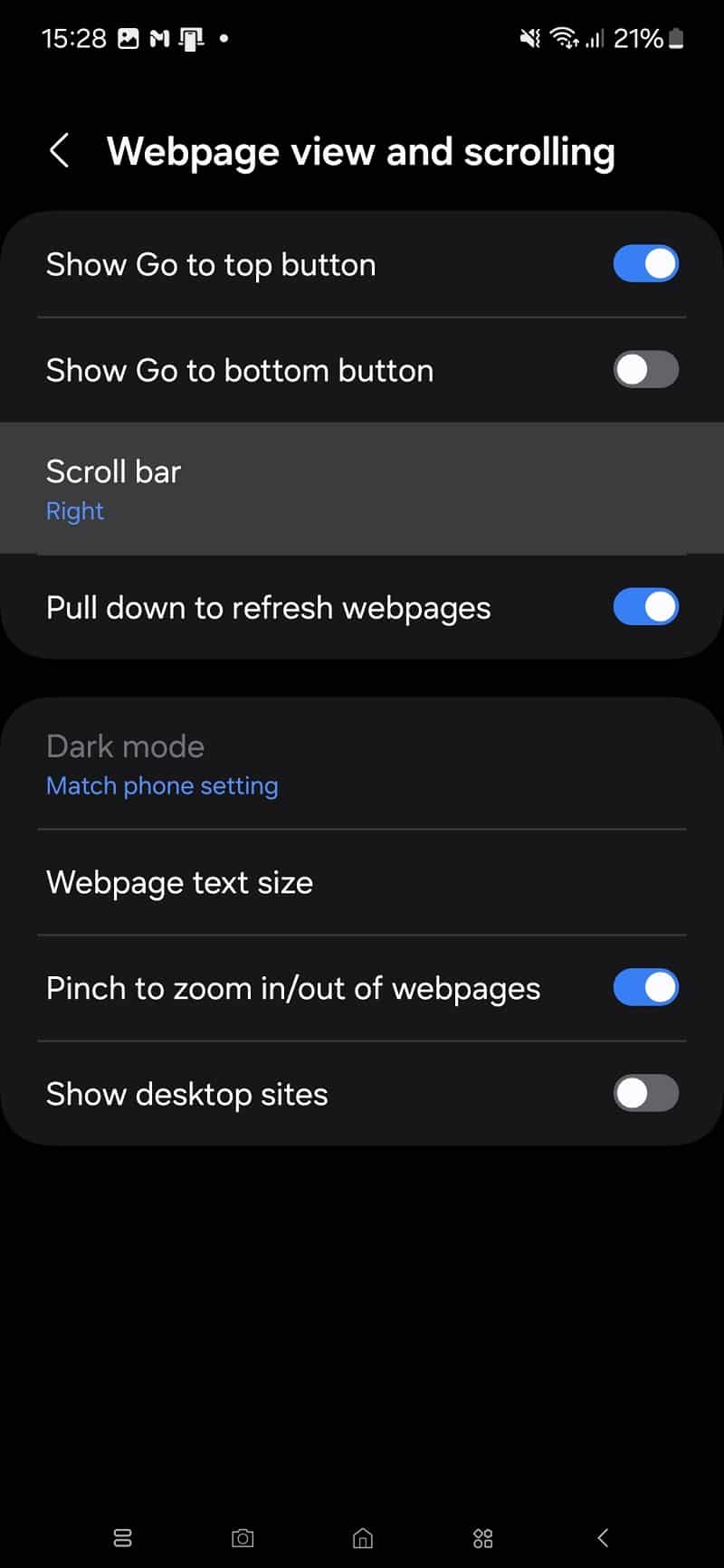Open the Scroll bar position setting
724x1568 pixels.
pyautogui.click(x=362, y=489)
